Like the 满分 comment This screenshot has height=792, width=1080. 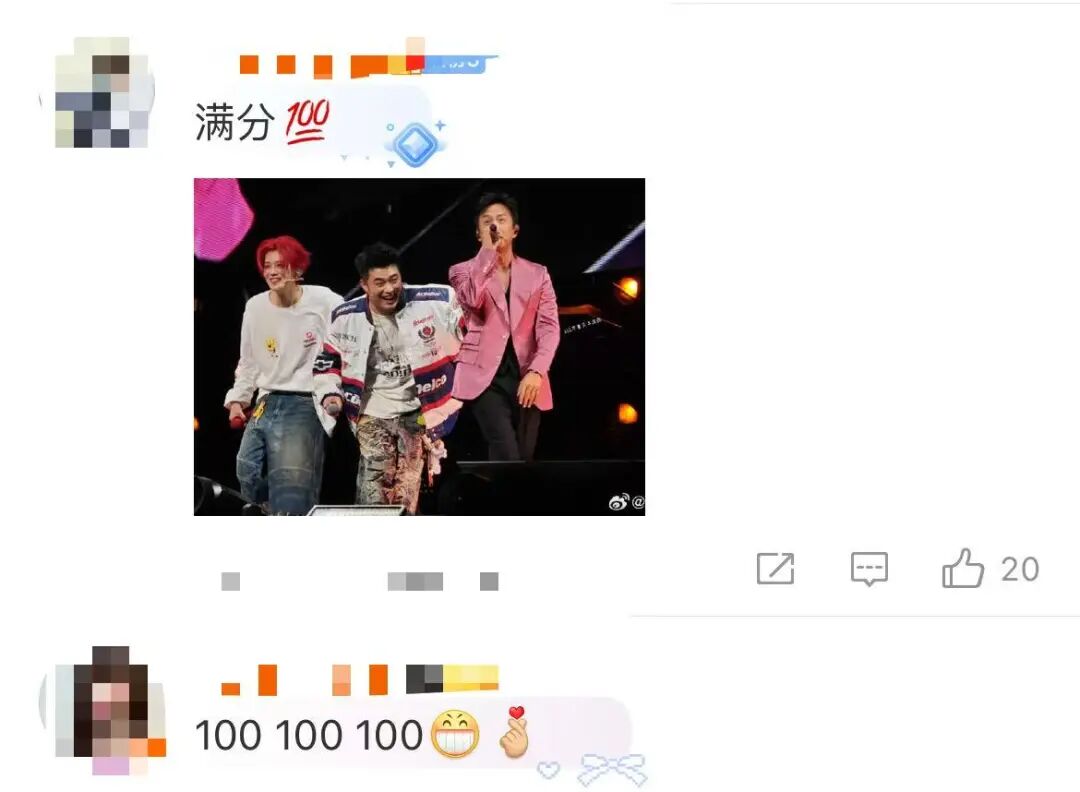click(963, 569)
